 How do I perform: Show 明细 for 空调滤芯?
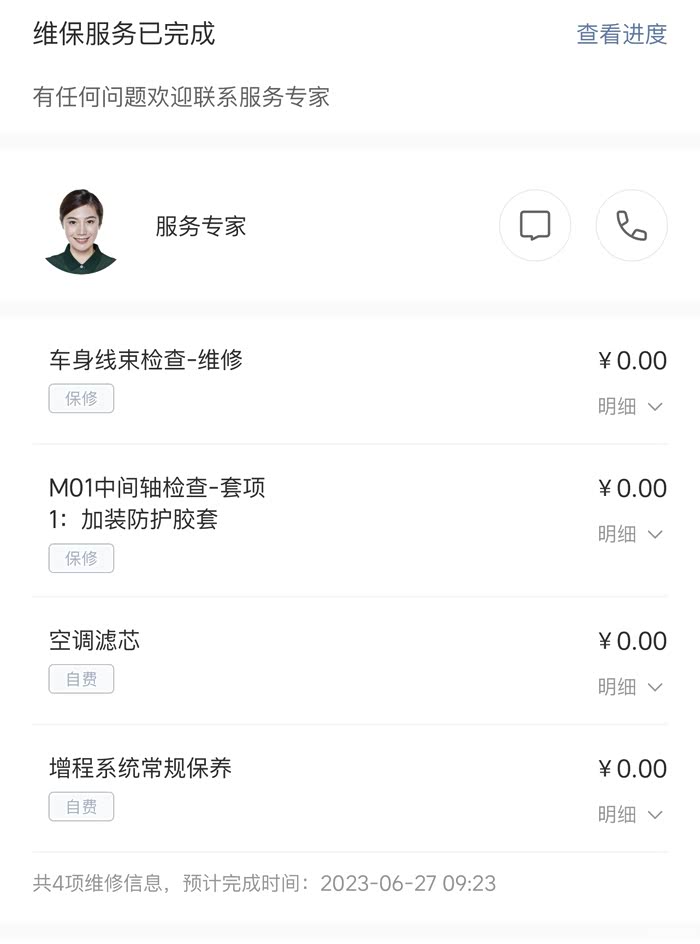pyautogui.click(x=630, y=687)
